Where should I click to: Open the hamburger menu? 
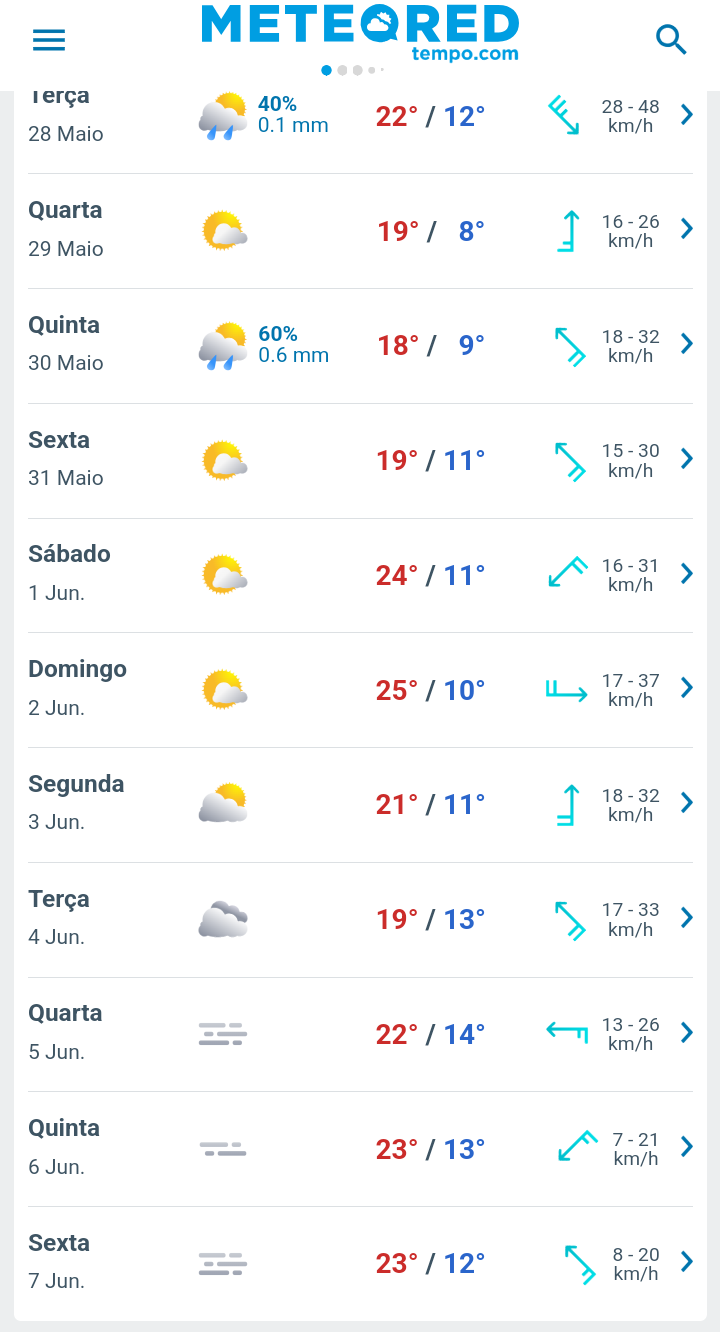pos(49,40)
